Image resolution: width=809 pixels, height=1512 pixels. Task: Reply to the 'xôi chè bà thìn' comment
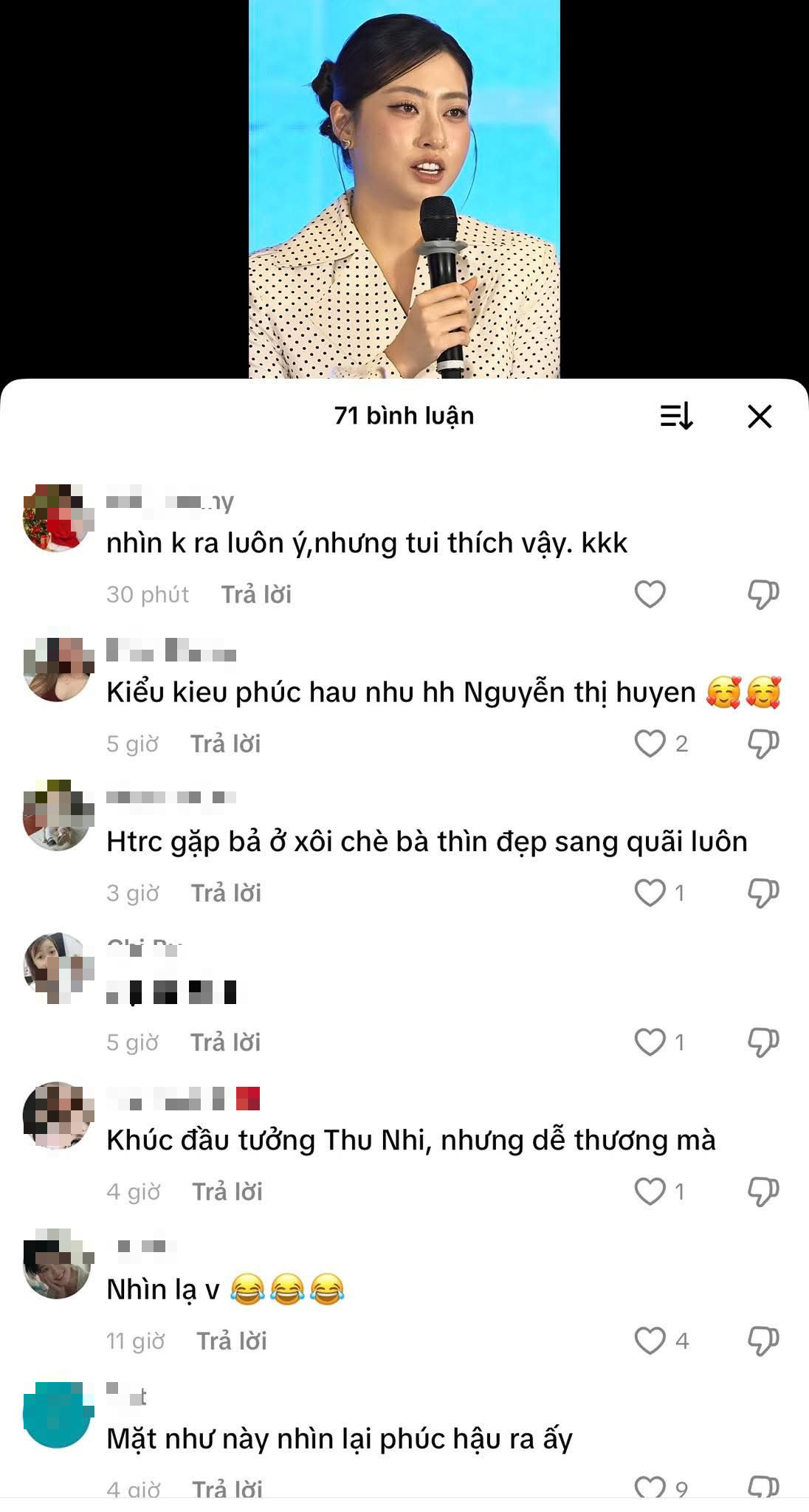point(226,893)
